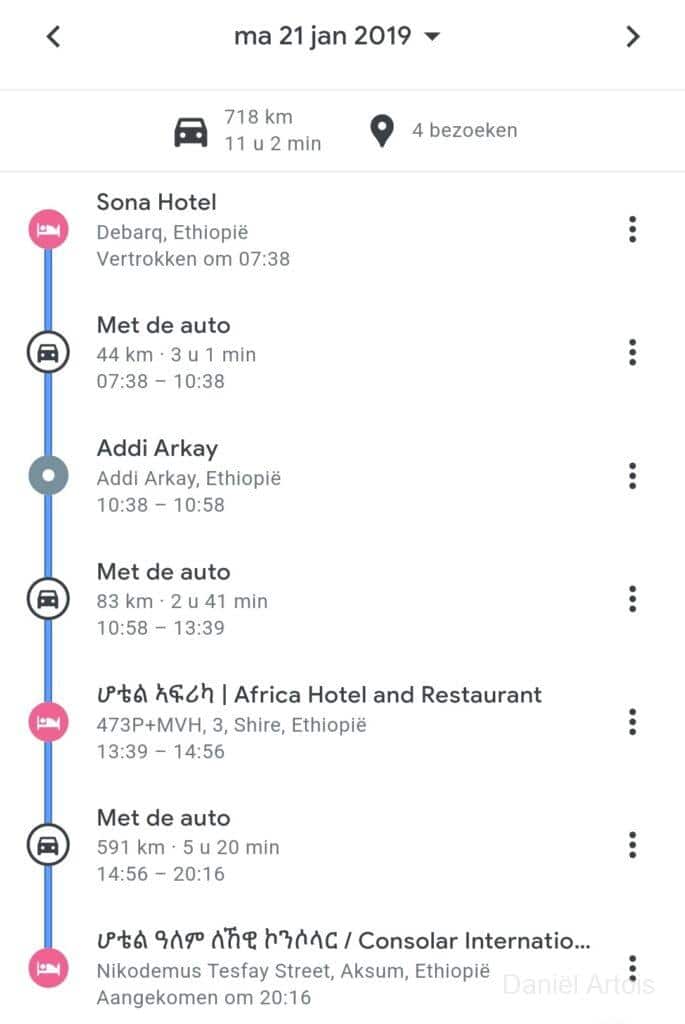Image resolution: width=685 pixels, height=1024 pixels.
Task: Go to the next day
Action: point(632,37)
